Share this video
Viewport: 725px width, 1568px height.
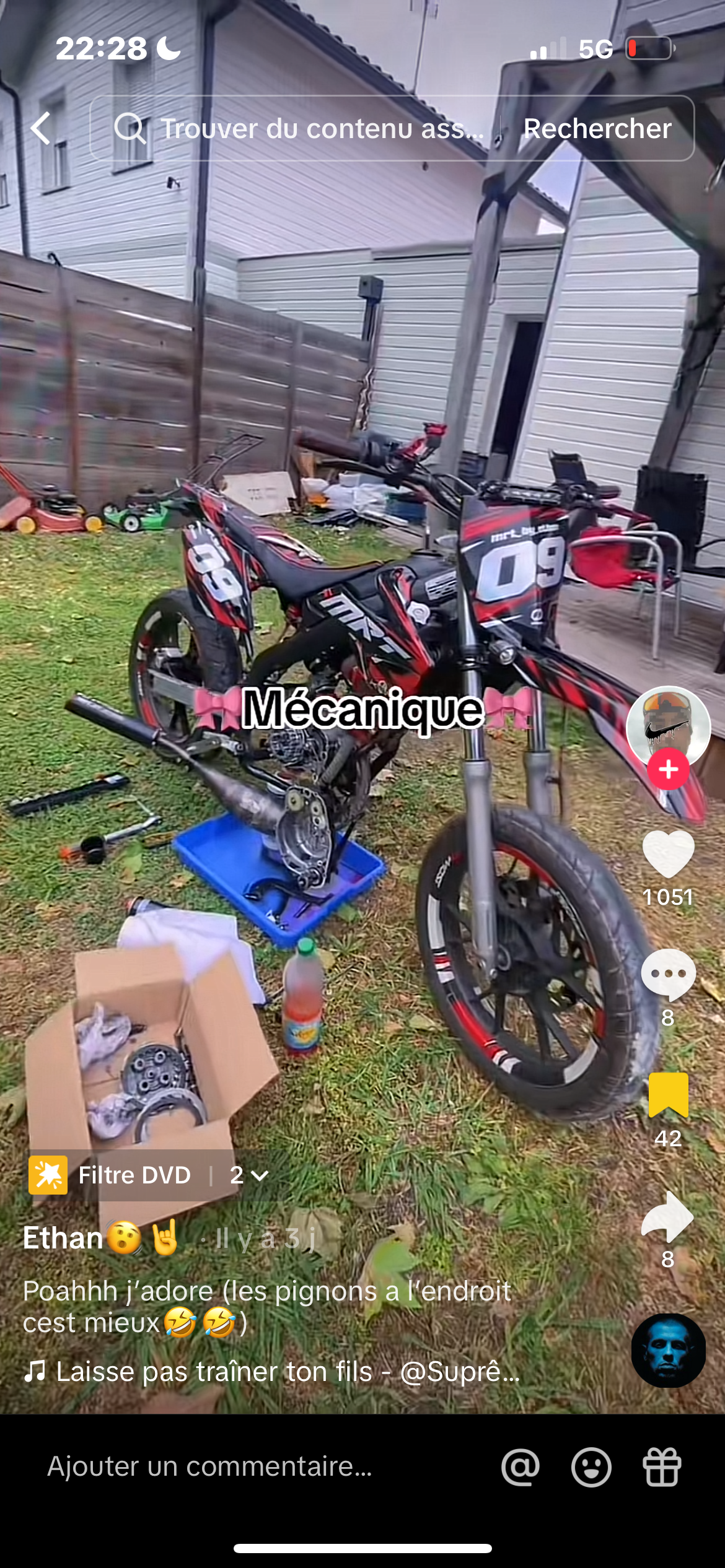pos(668,1217)
